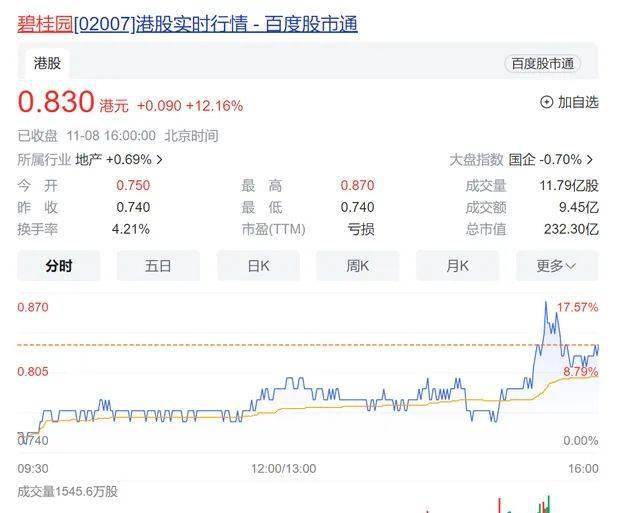Switch to the 分时 chart tab
Image resolution: width=640 pixels, height=513 pixels.
[58, 265]
